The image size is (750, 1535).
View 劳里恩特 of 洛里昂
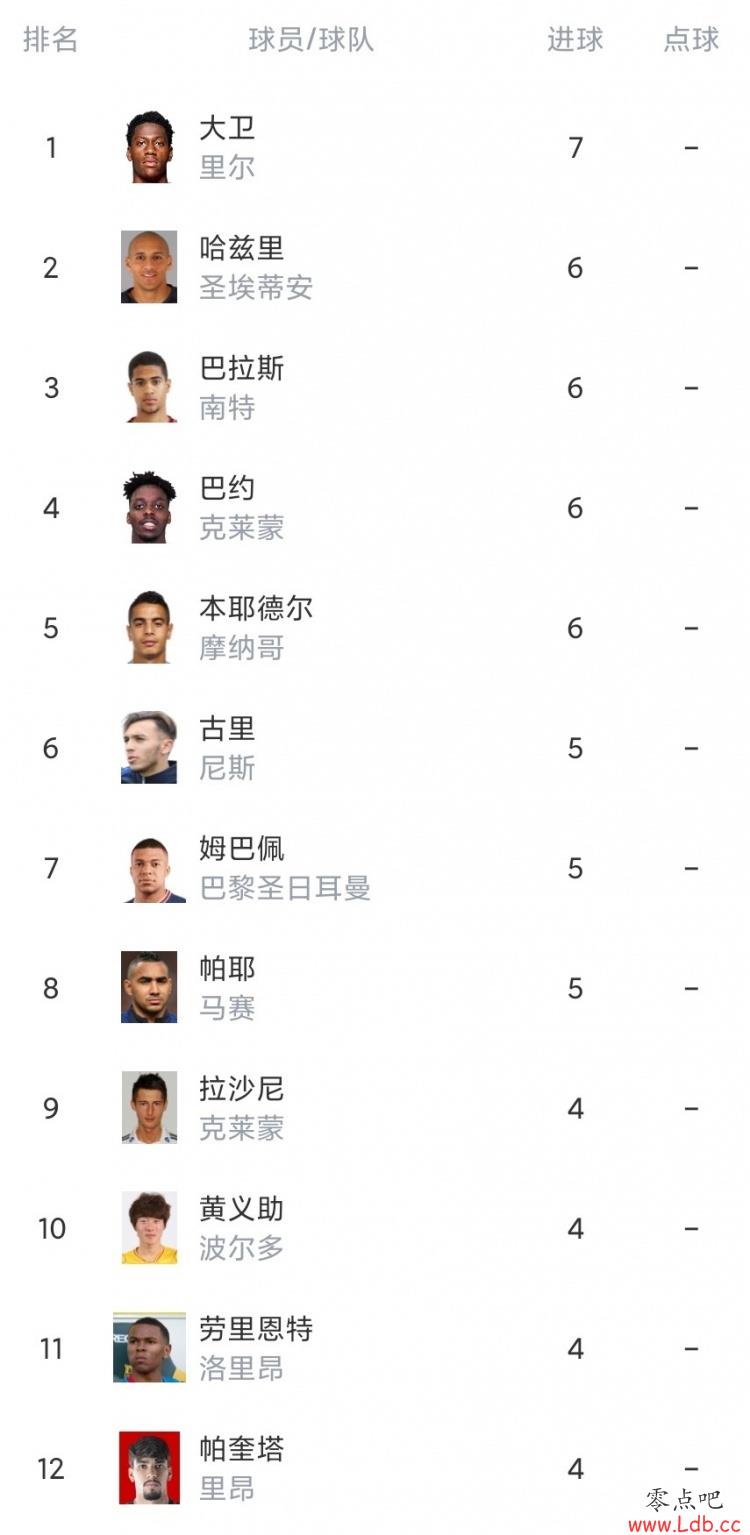pos(375,1348)
